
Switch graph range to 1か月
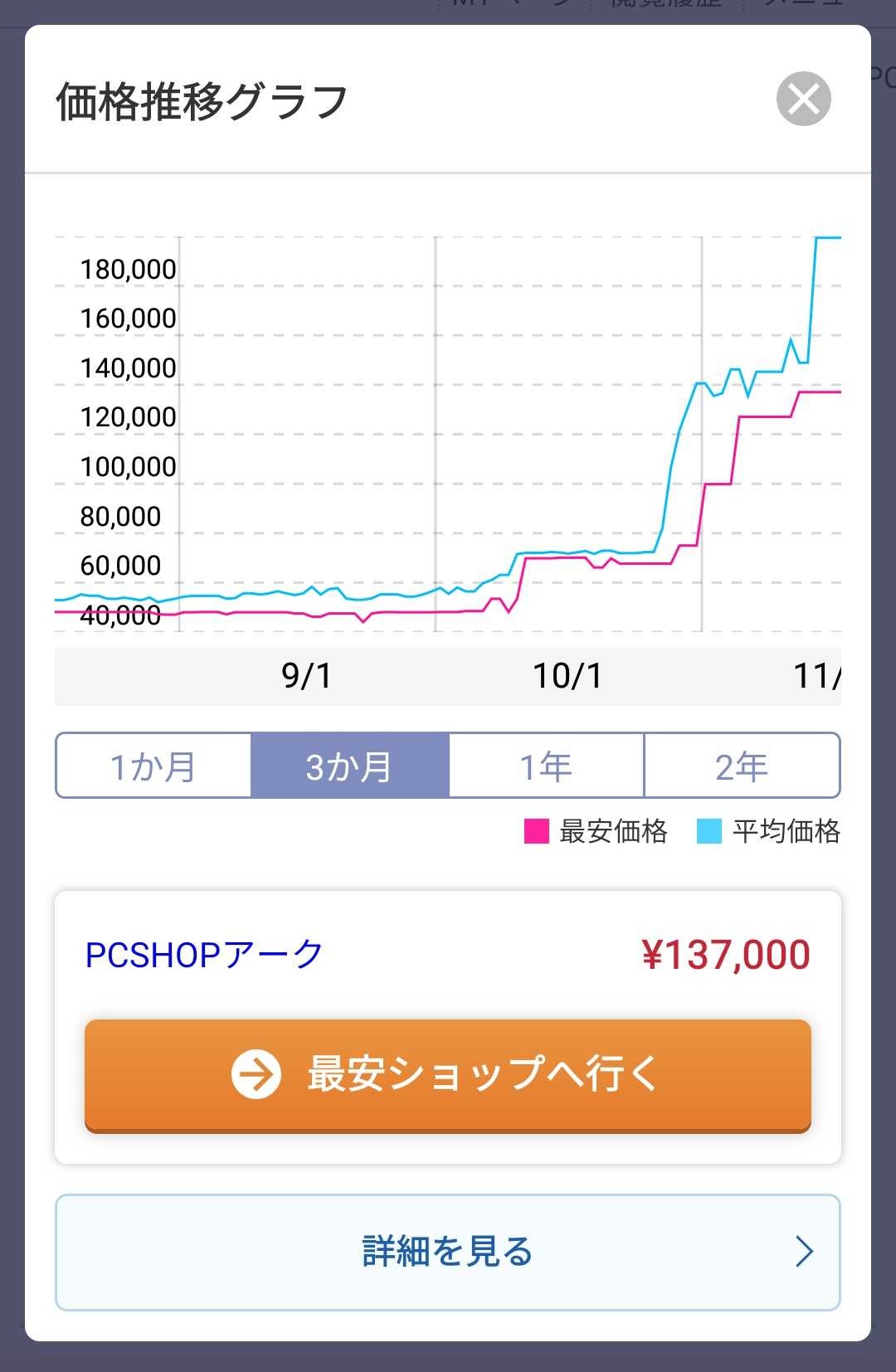click(153, 766)
